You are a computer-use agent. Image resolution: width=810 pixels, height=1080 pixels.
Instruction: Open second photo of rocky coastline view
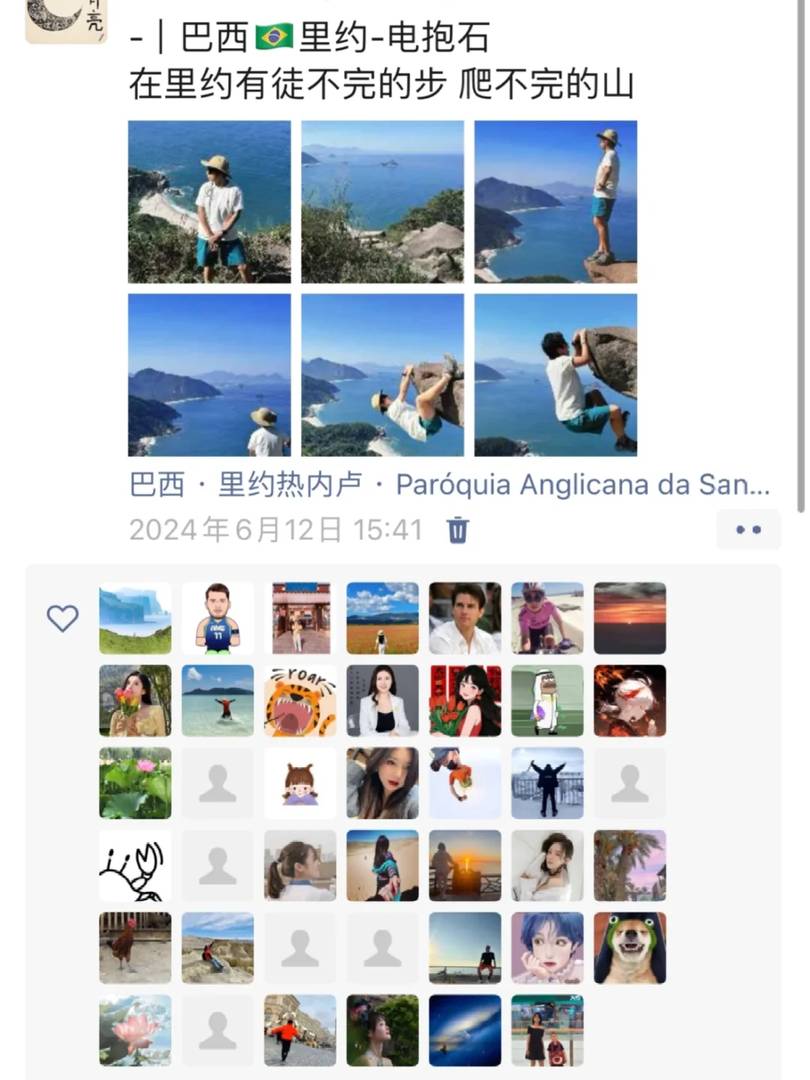point(382,202)
